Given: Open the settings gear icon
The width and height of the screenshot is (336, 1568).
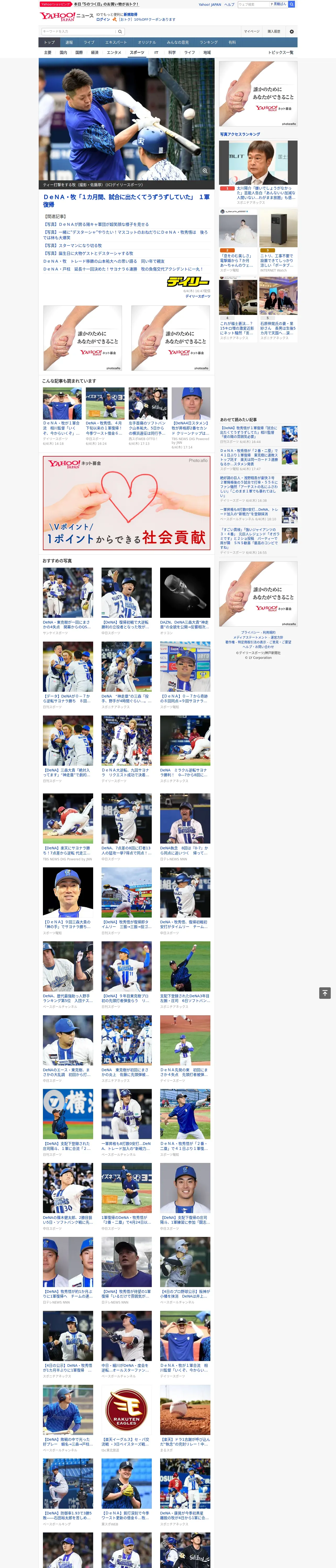Looking at the screenshot, I should pos(292,31).
